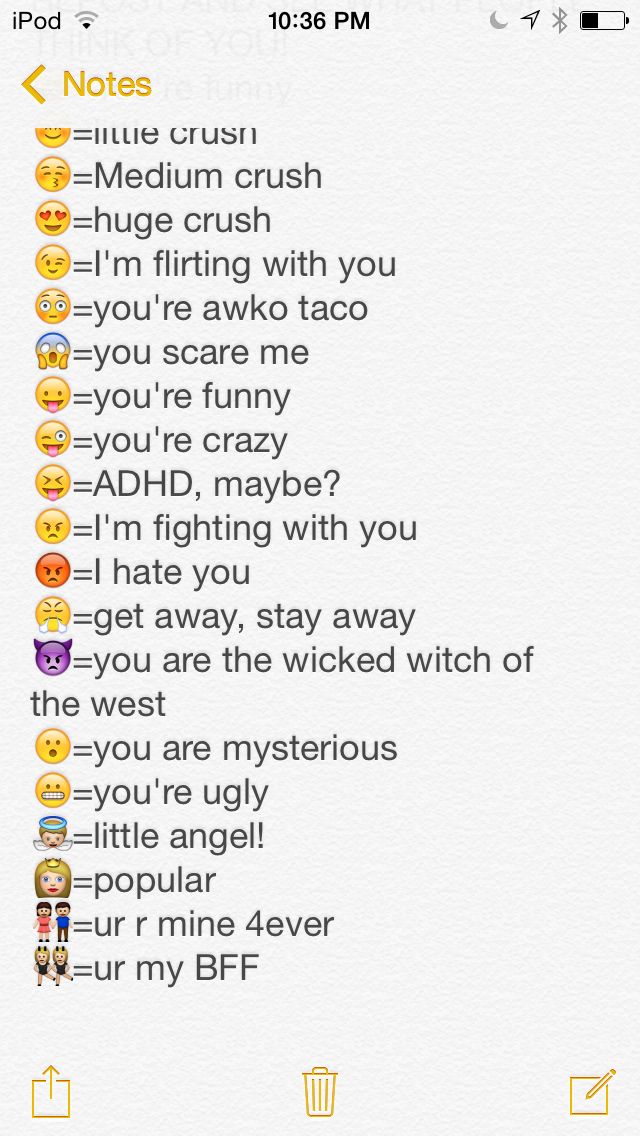Compose a new note
The image size is (640, 1136).
(x=592, y=1090)
